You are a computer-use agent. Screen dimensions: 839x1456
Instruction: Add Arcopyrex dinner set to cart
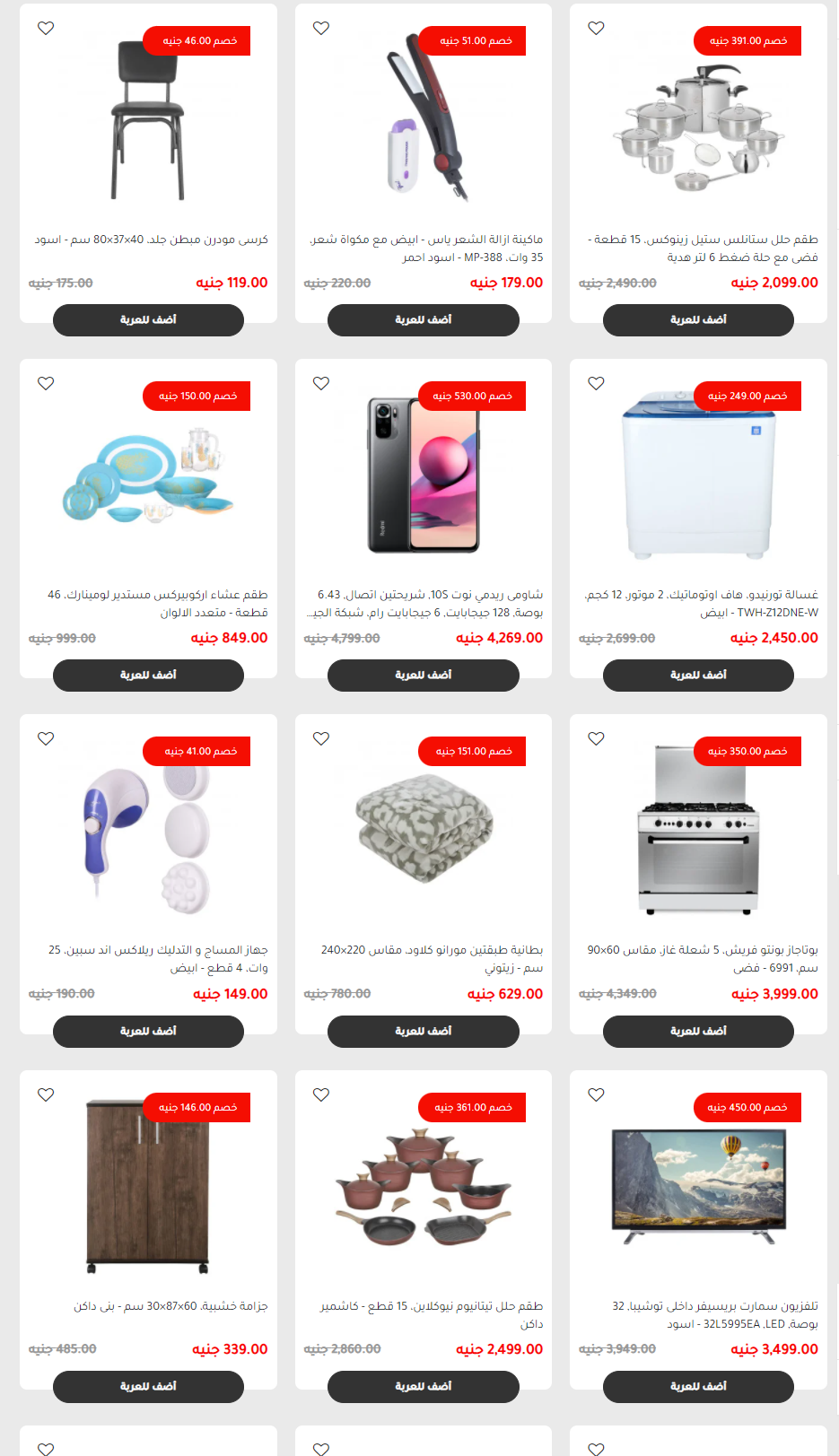pyautogui.click(x=148, y=676)
